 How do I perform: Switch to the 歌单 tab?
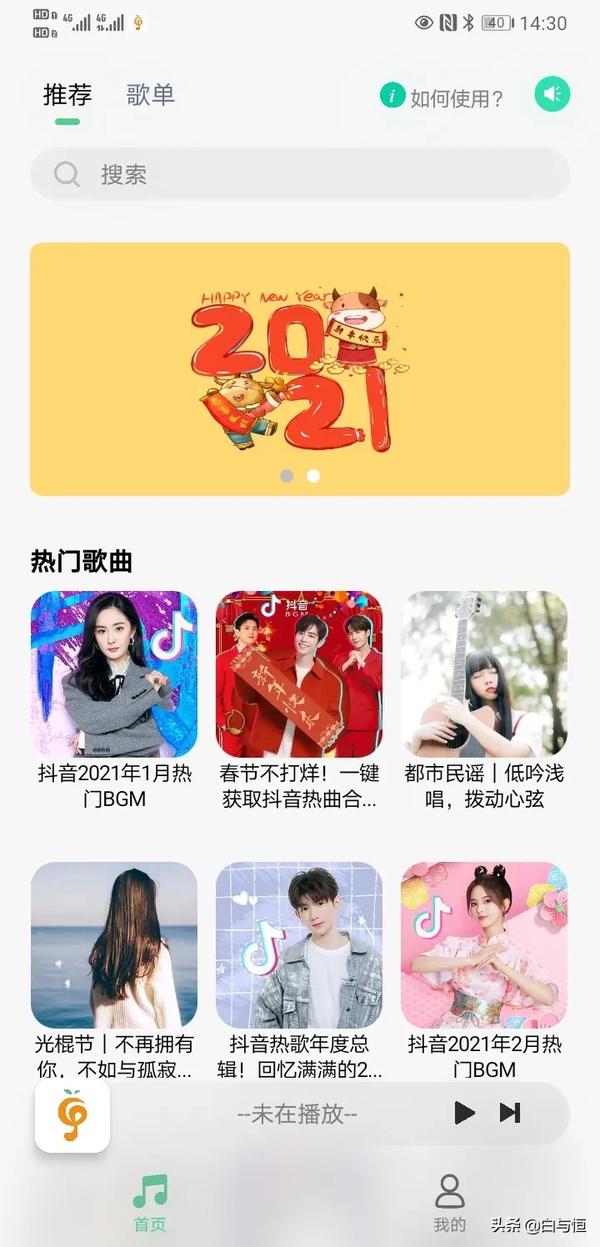pyautogui.click(x=150, y=95)
